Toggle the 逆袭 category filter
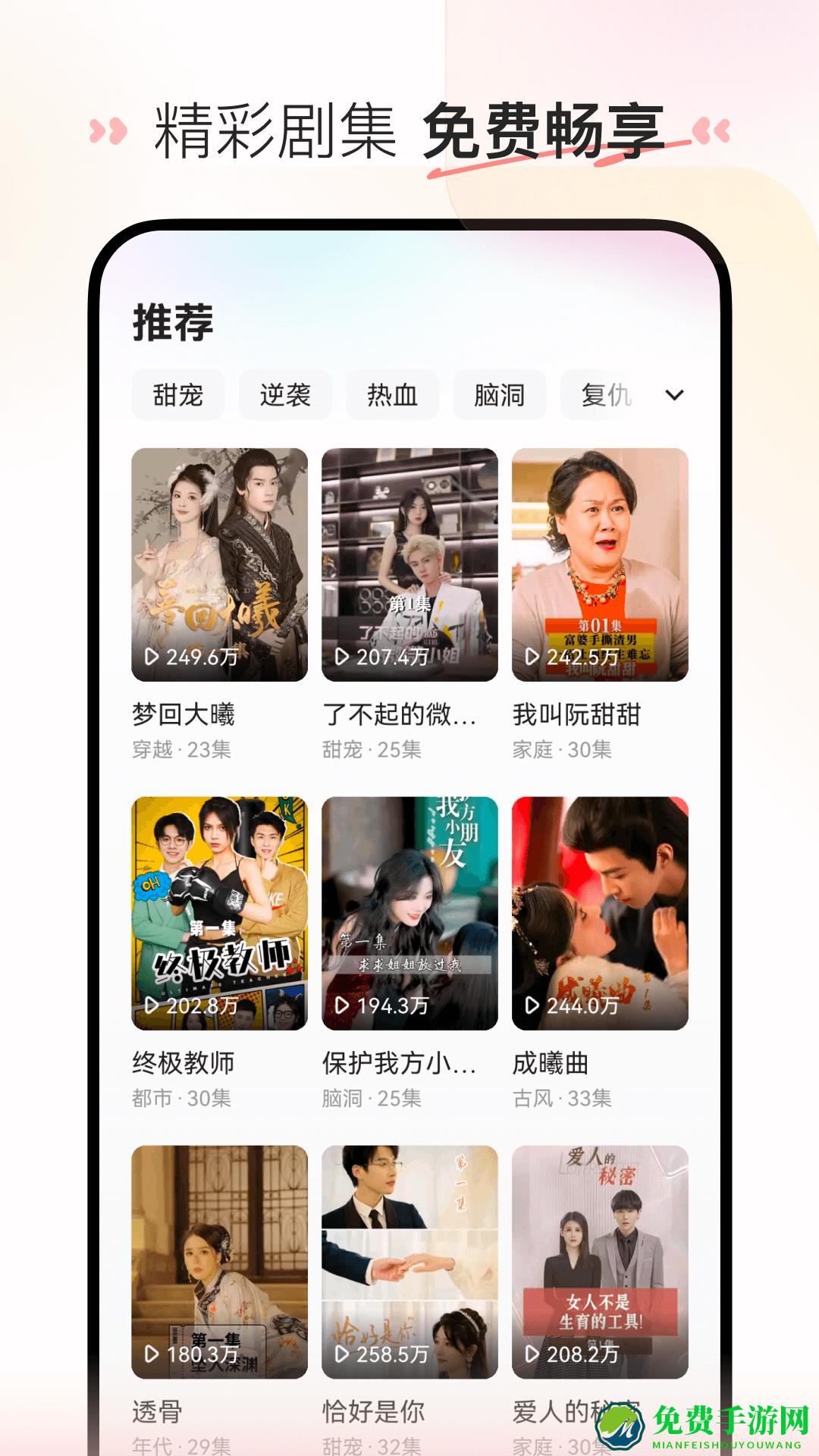Image resolution: width=819 pixels, height=1456 pixels. point(287,394)
